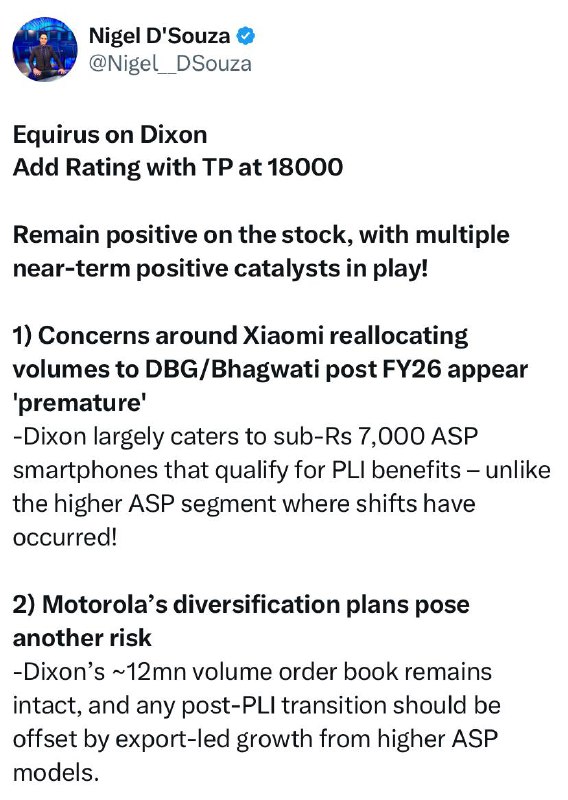
Task: Open Nigel D'Souza's profile picture
Action: (x=45, y=49)
